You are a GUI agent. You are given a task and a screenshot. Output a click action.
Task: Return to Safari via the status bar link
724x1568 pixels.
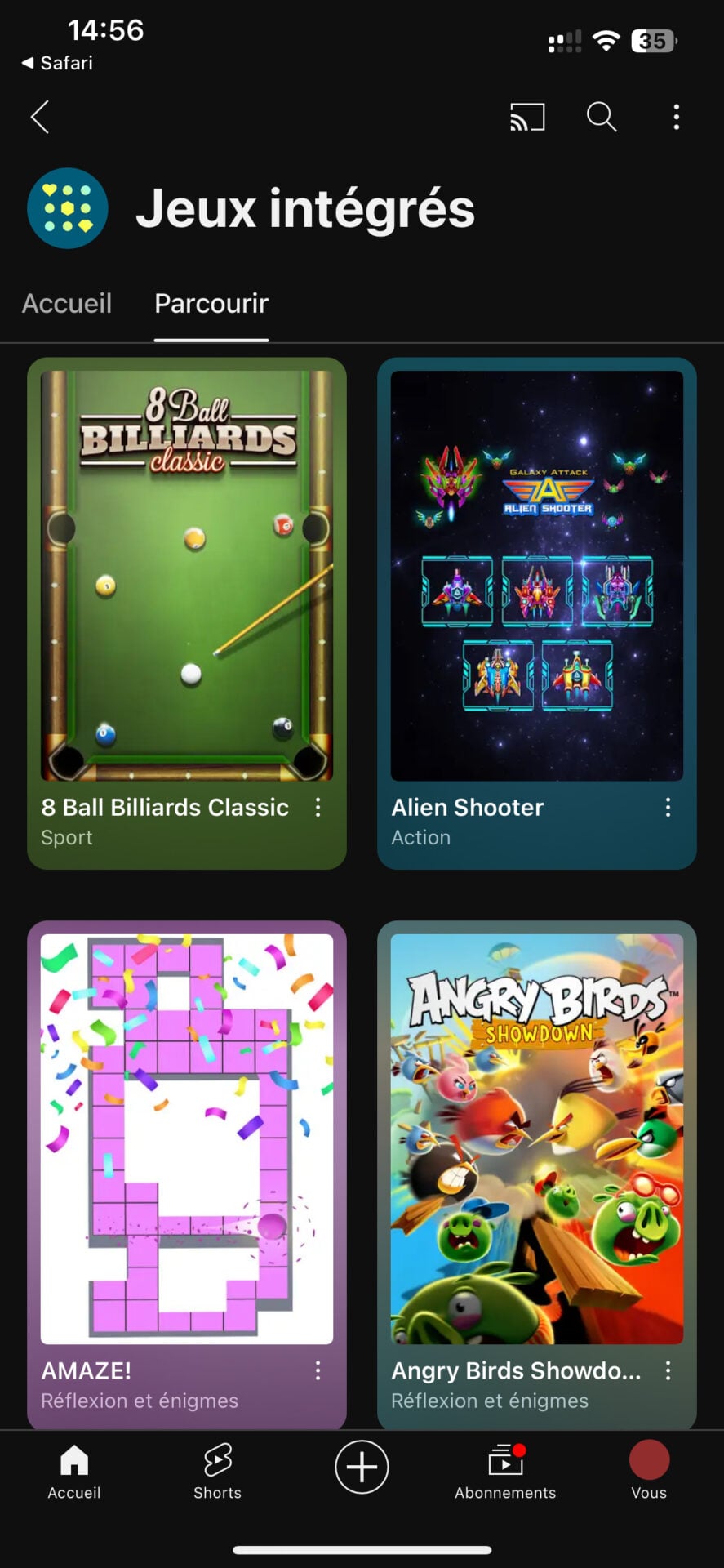(x=58, y=63)
